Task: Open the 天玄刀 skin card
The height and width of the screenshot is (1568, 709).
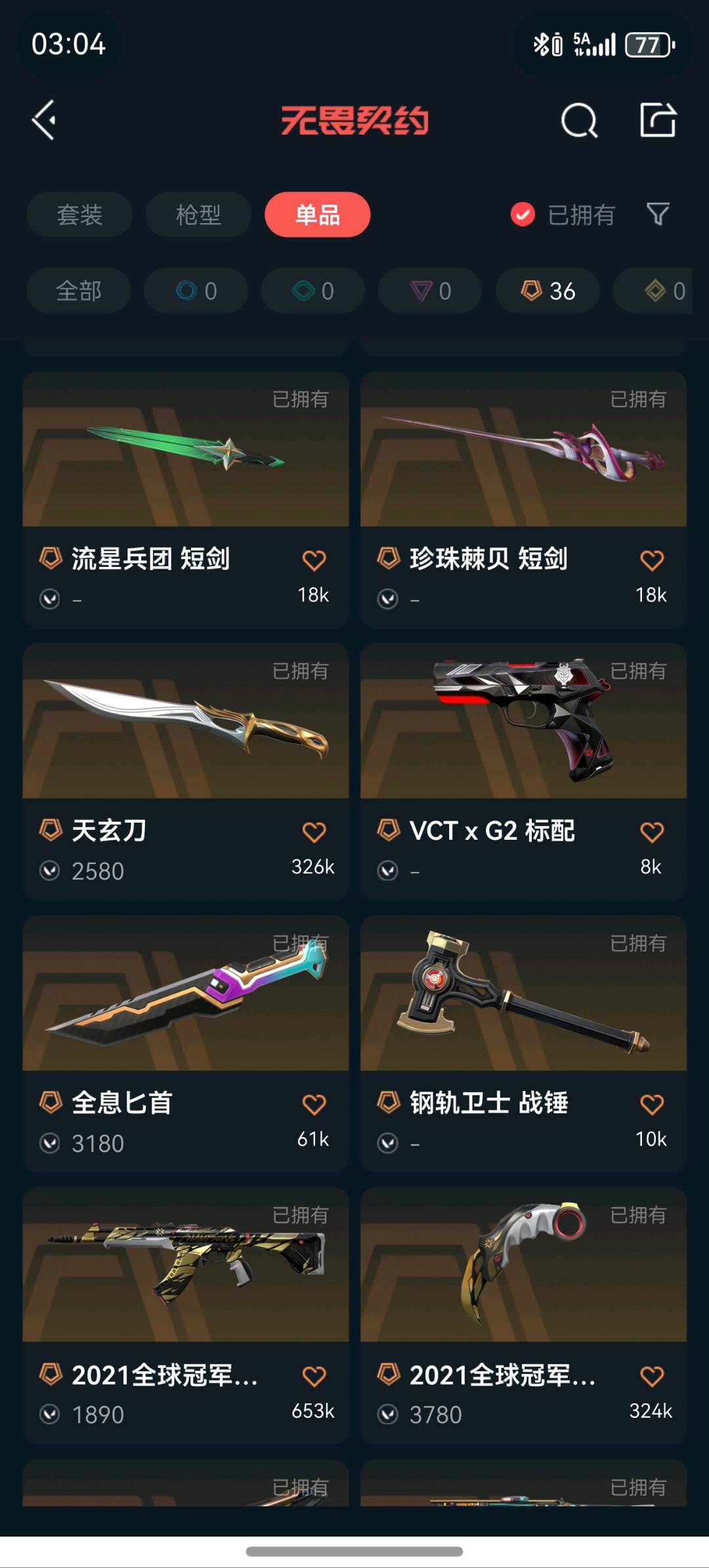Action: (x=186, y=772)
